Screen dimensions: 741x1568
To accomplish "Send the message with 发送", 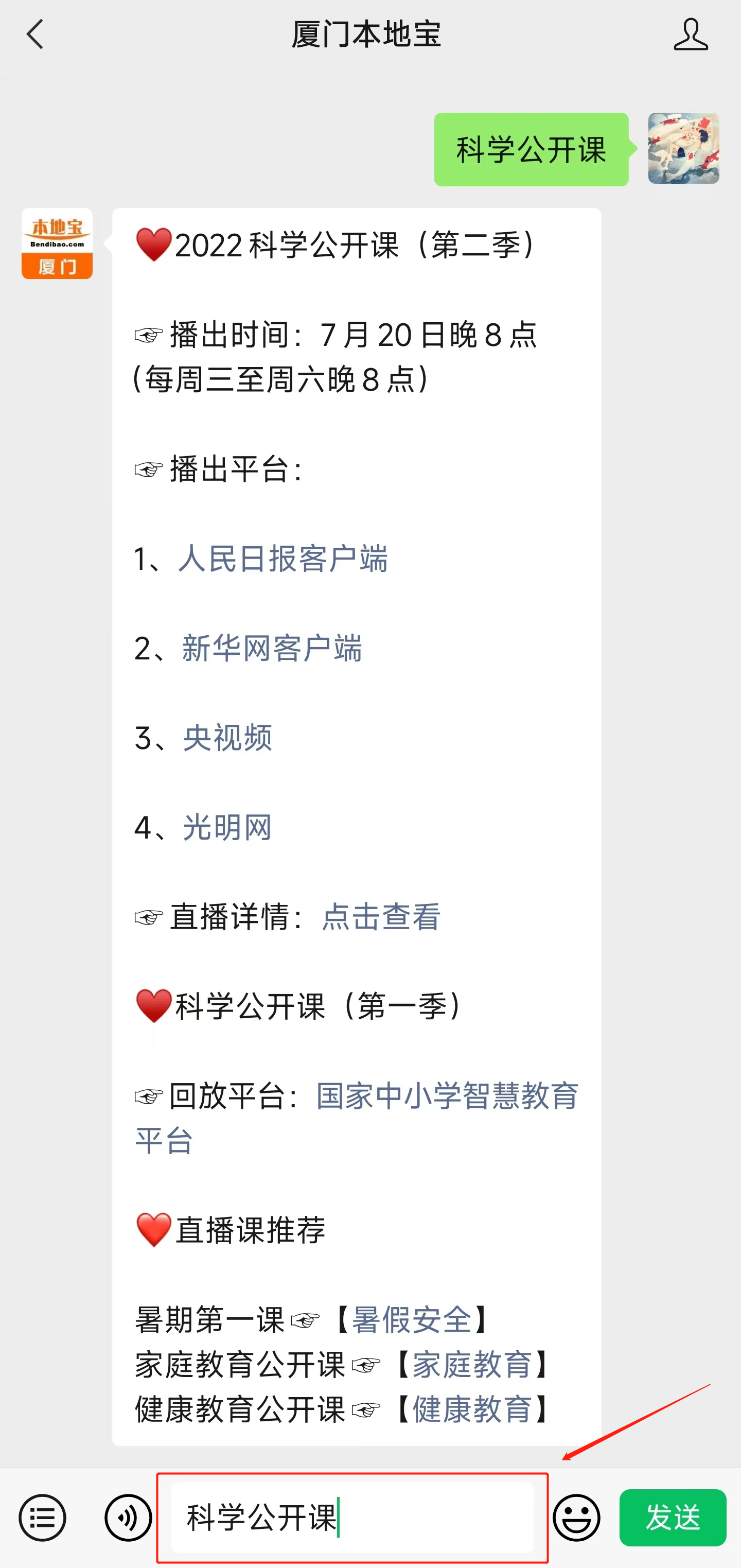I will 672,1518.
